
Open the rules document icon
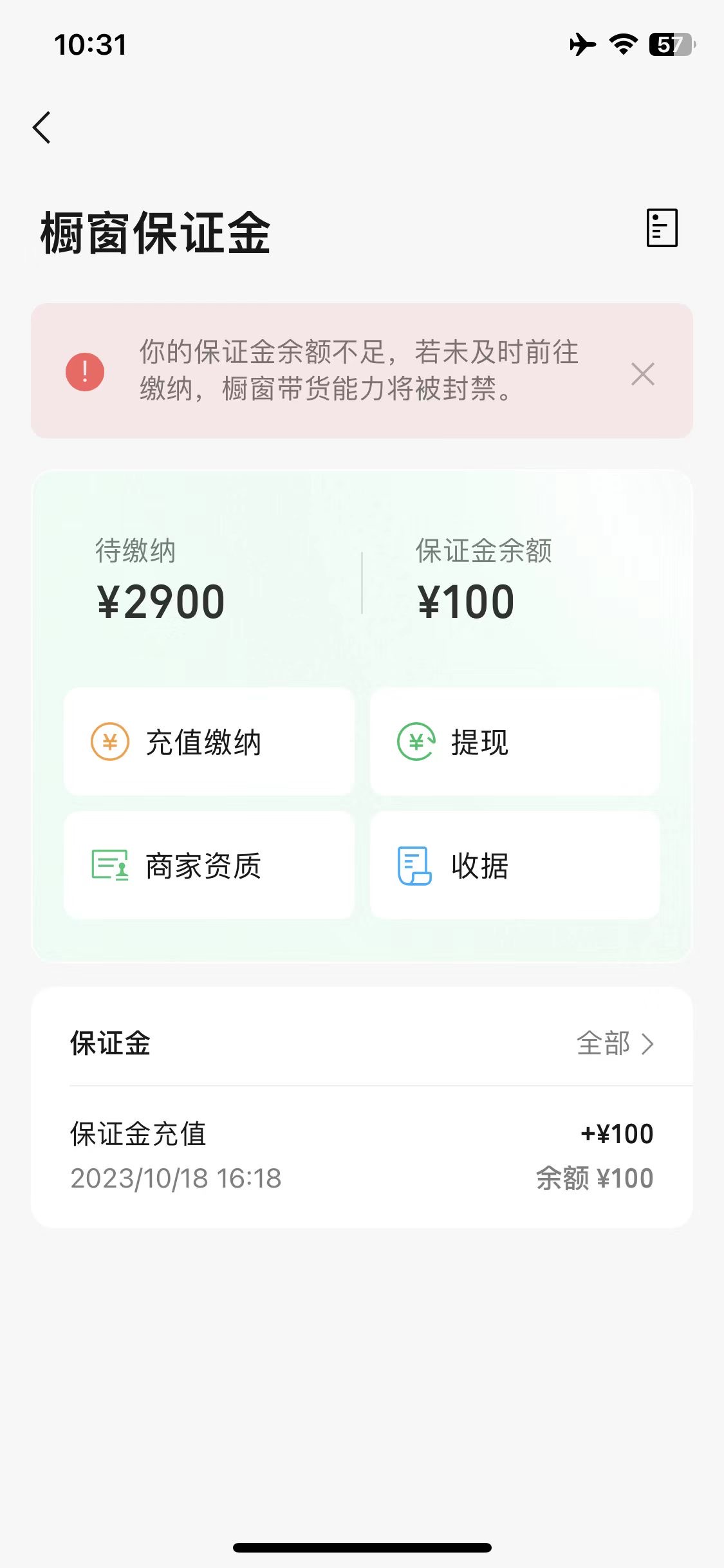(662, 228)
